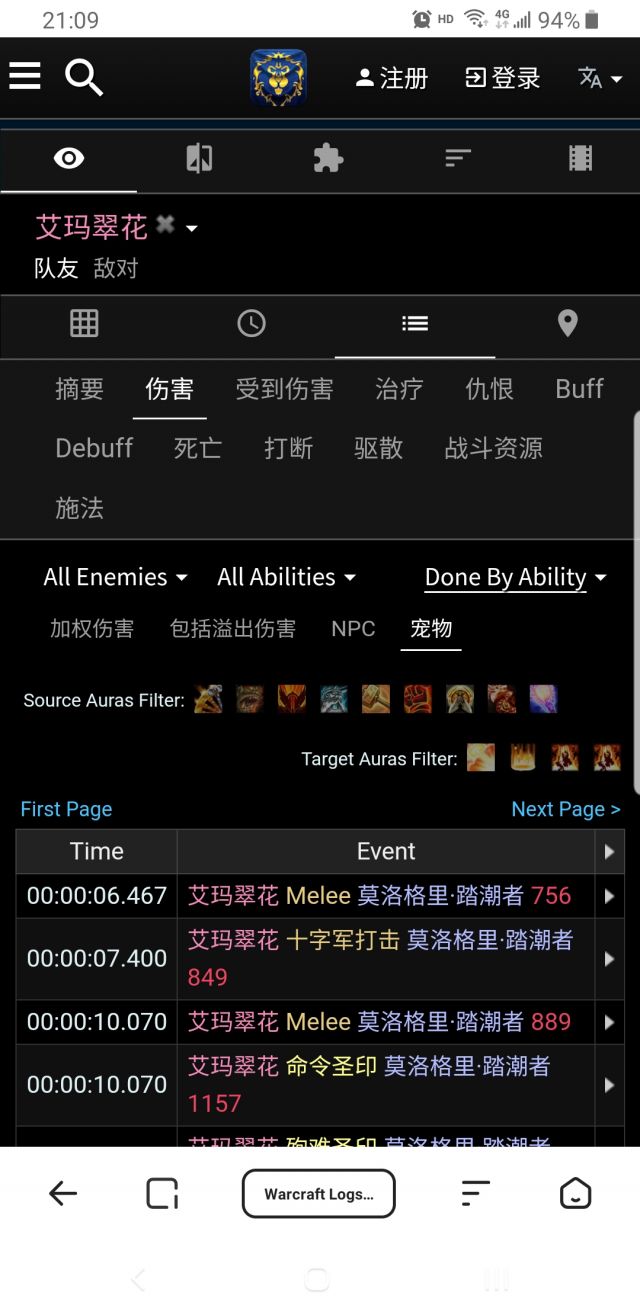Screen dimensions: 640x1315
Task: Switch to the 治疗 tab
Action: point(399,389)
